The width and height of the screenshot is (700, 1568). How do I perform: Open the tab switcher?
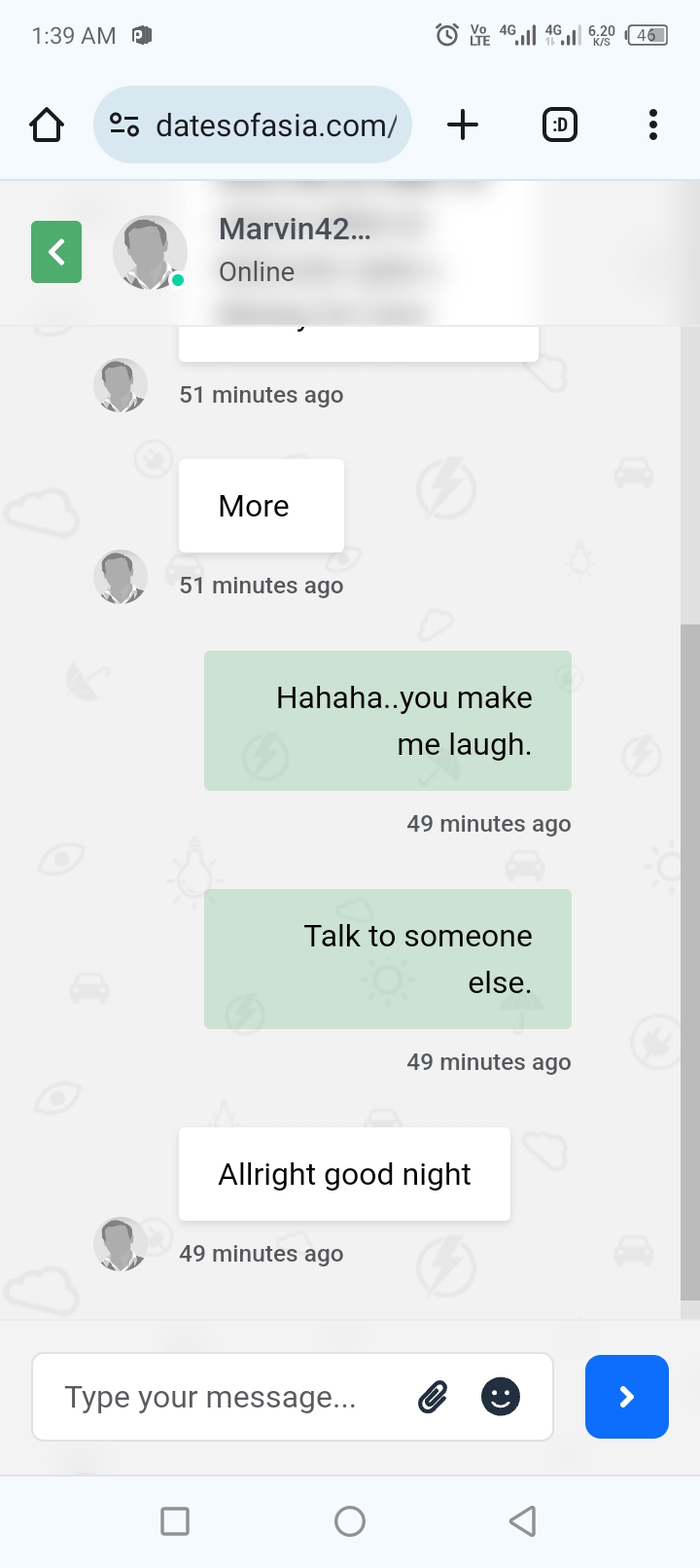[x=560, y=125]
